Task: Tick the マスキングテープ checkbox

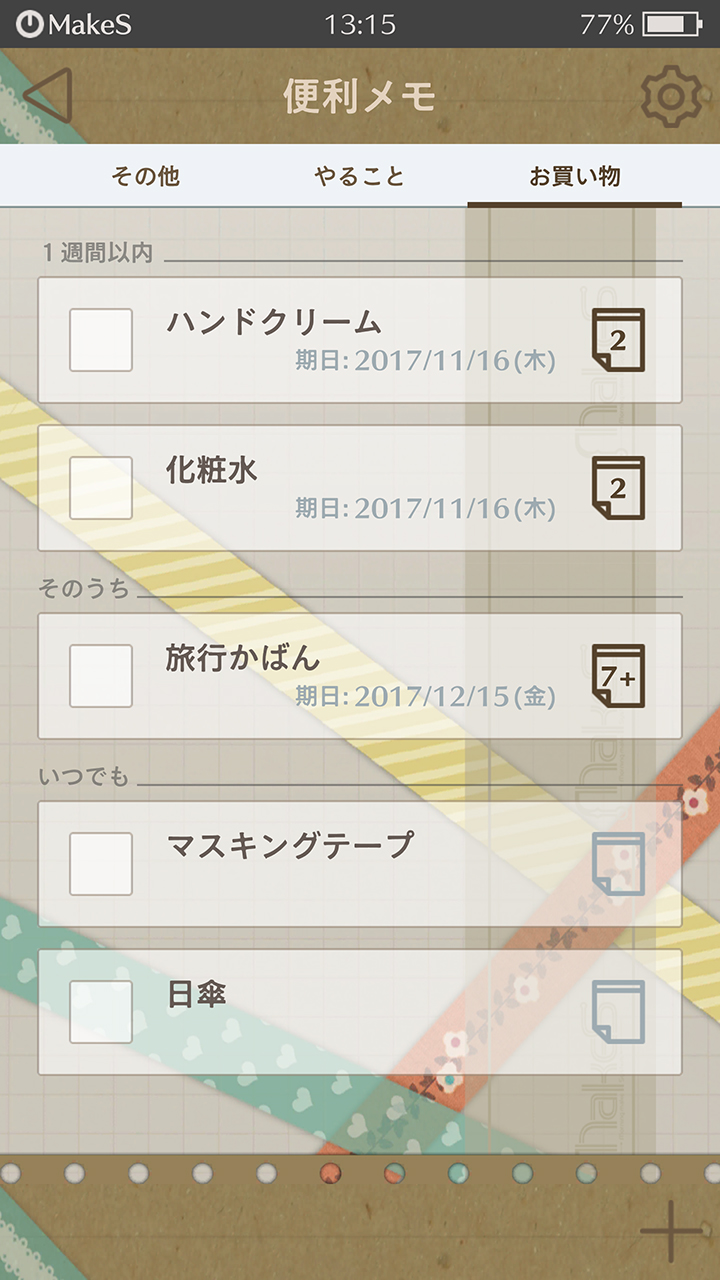Action: 101,864
